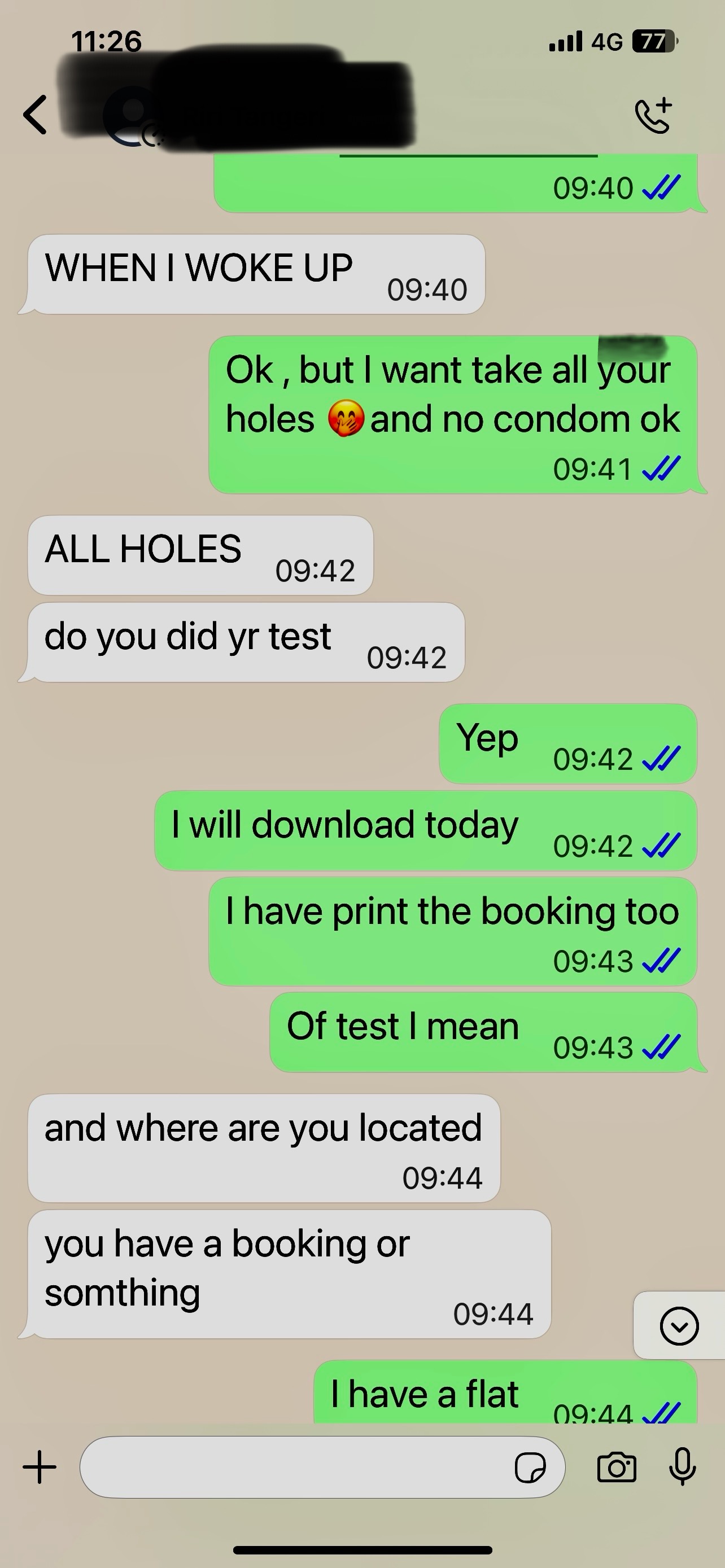The image size is (725, 1568).
Task: Go back to the chat list
Action: tap(36, 115)
